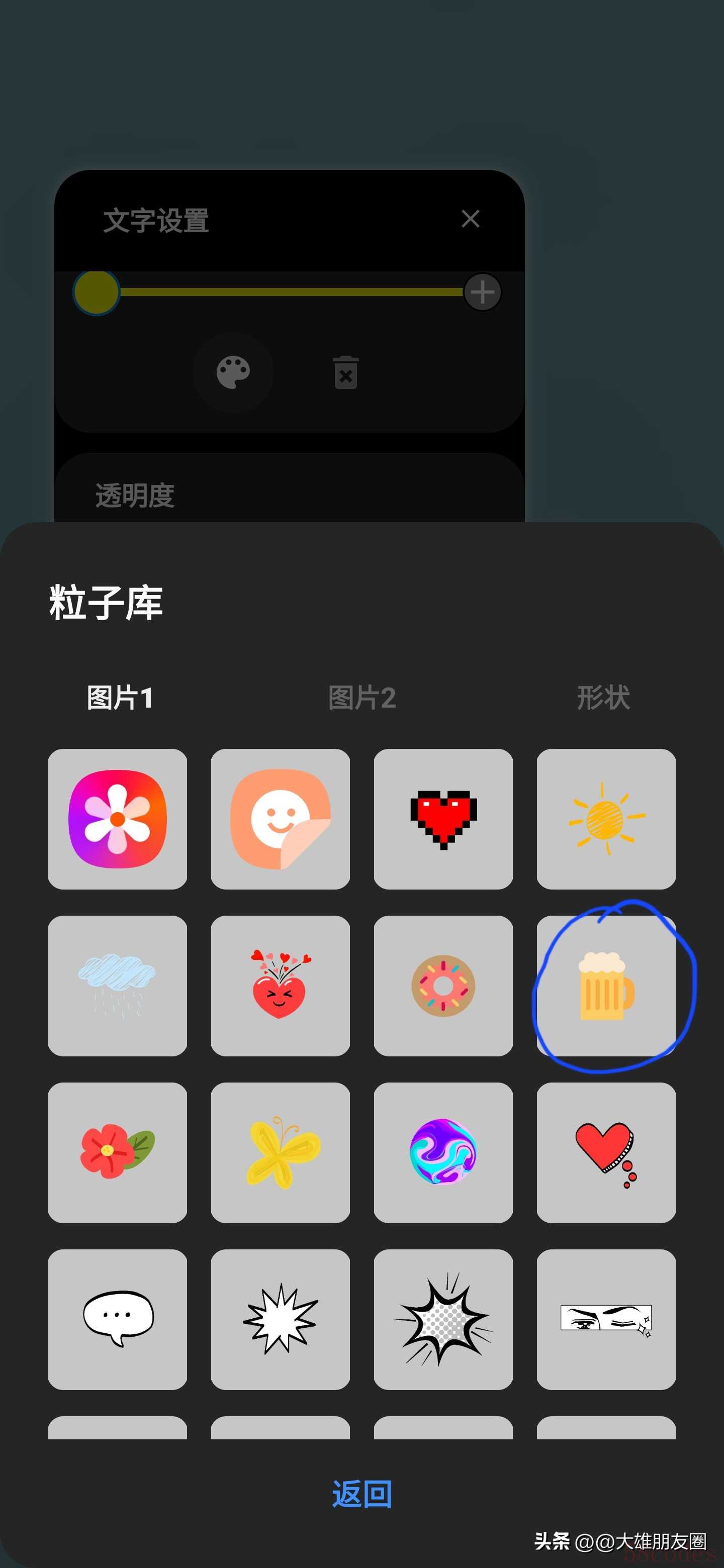724x1568 pixels.
Task: Choose the swirly marble ball particle
Action: (x=443, y=1152)
